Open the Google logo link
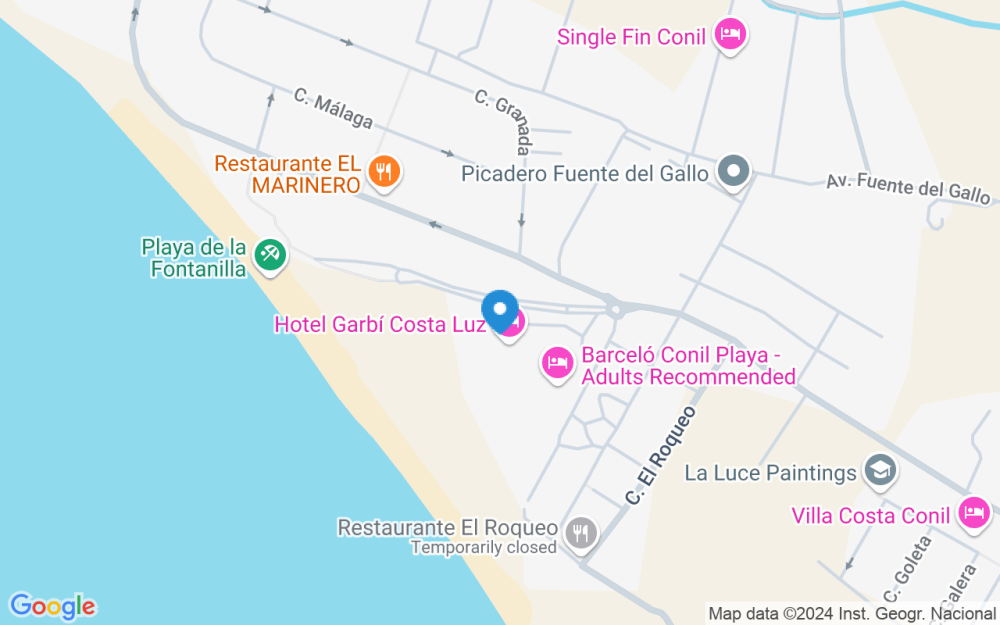This screenshot has width=1000, height=625. click(x=52, y=605)
